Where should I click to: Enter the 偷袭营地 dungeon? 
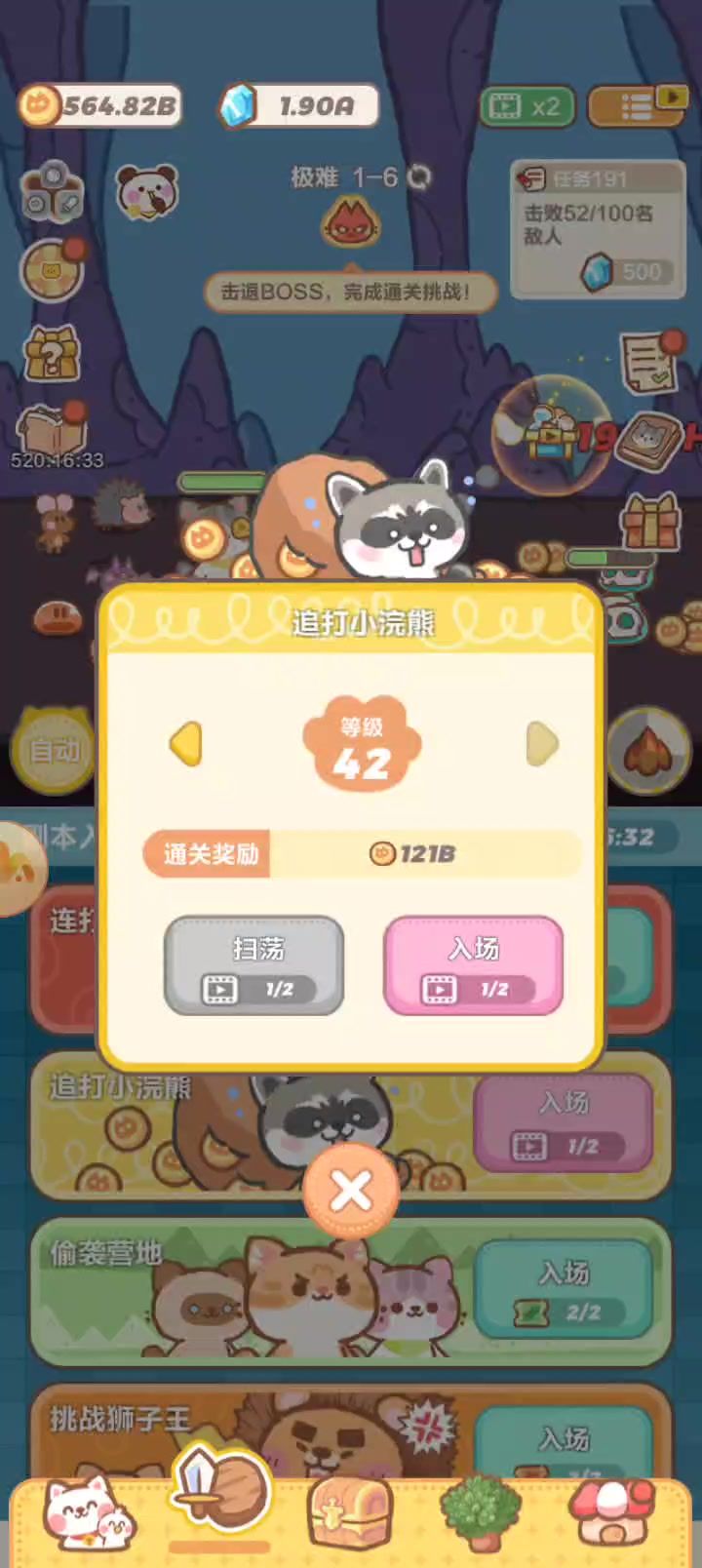click(564, 1289)
